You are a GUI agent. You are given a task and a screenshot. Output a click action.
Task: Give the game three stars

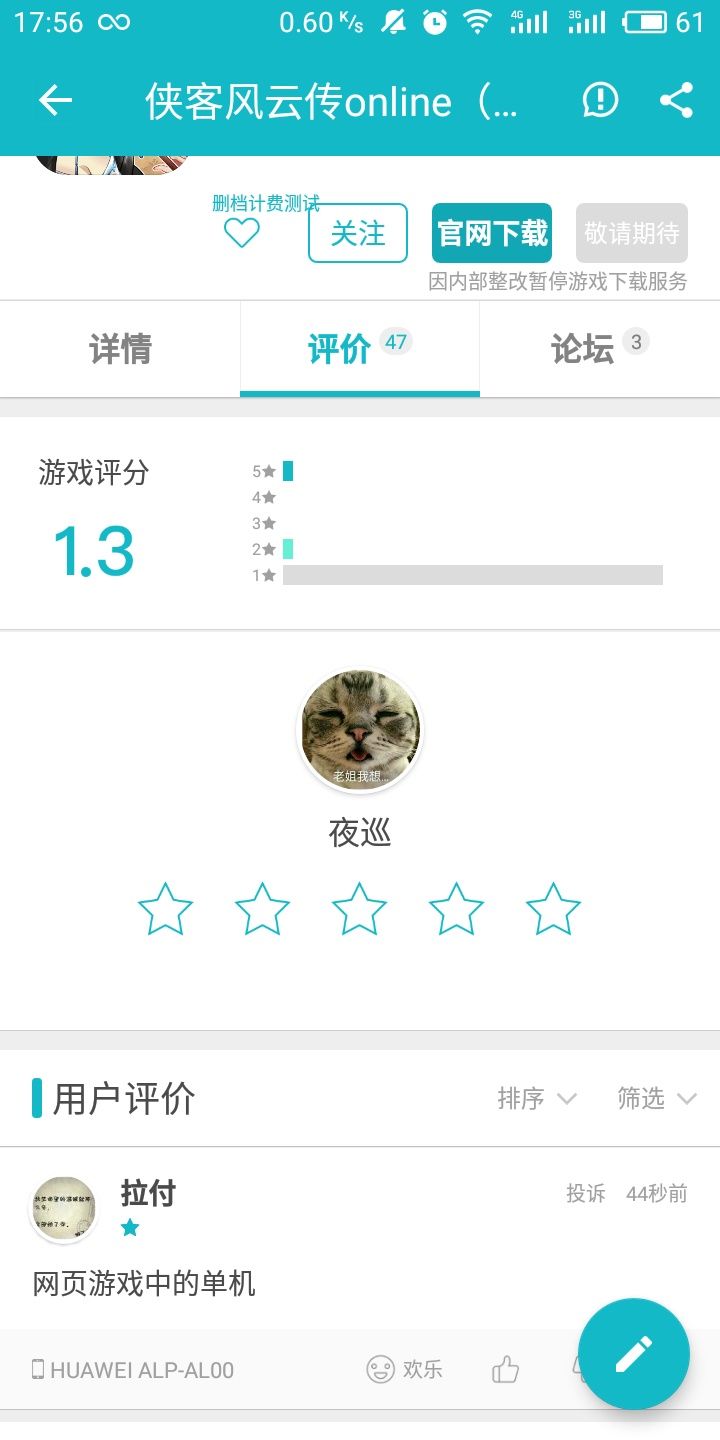359,909
